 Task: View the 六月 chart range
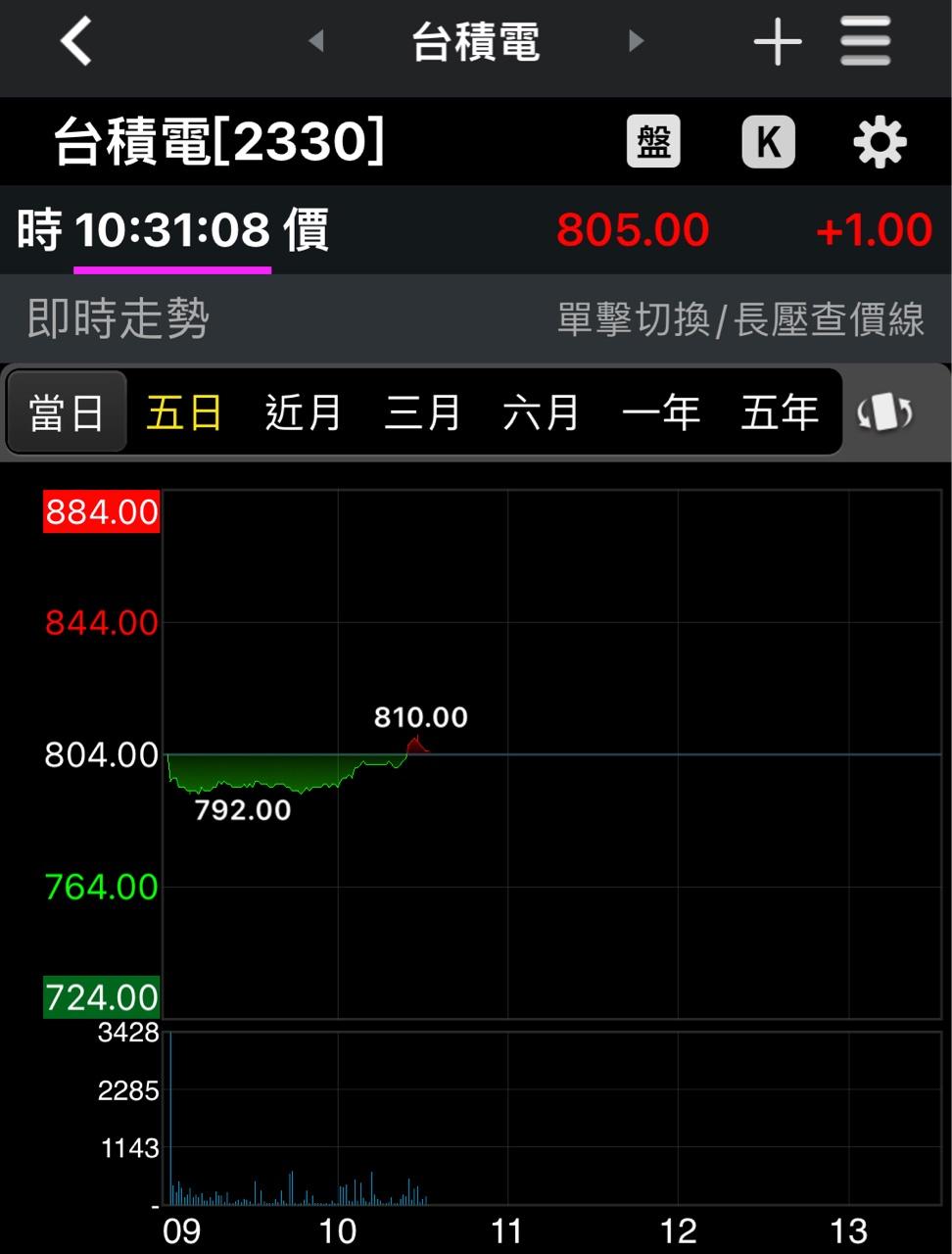click(542, 412)
